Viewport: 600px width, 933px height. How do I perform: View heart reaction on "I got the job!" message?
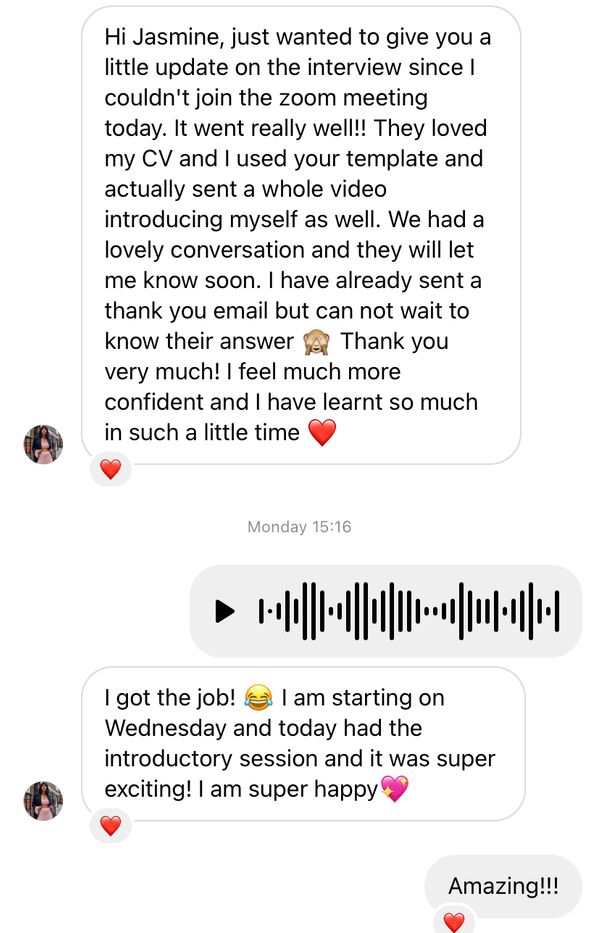(110, 825)
